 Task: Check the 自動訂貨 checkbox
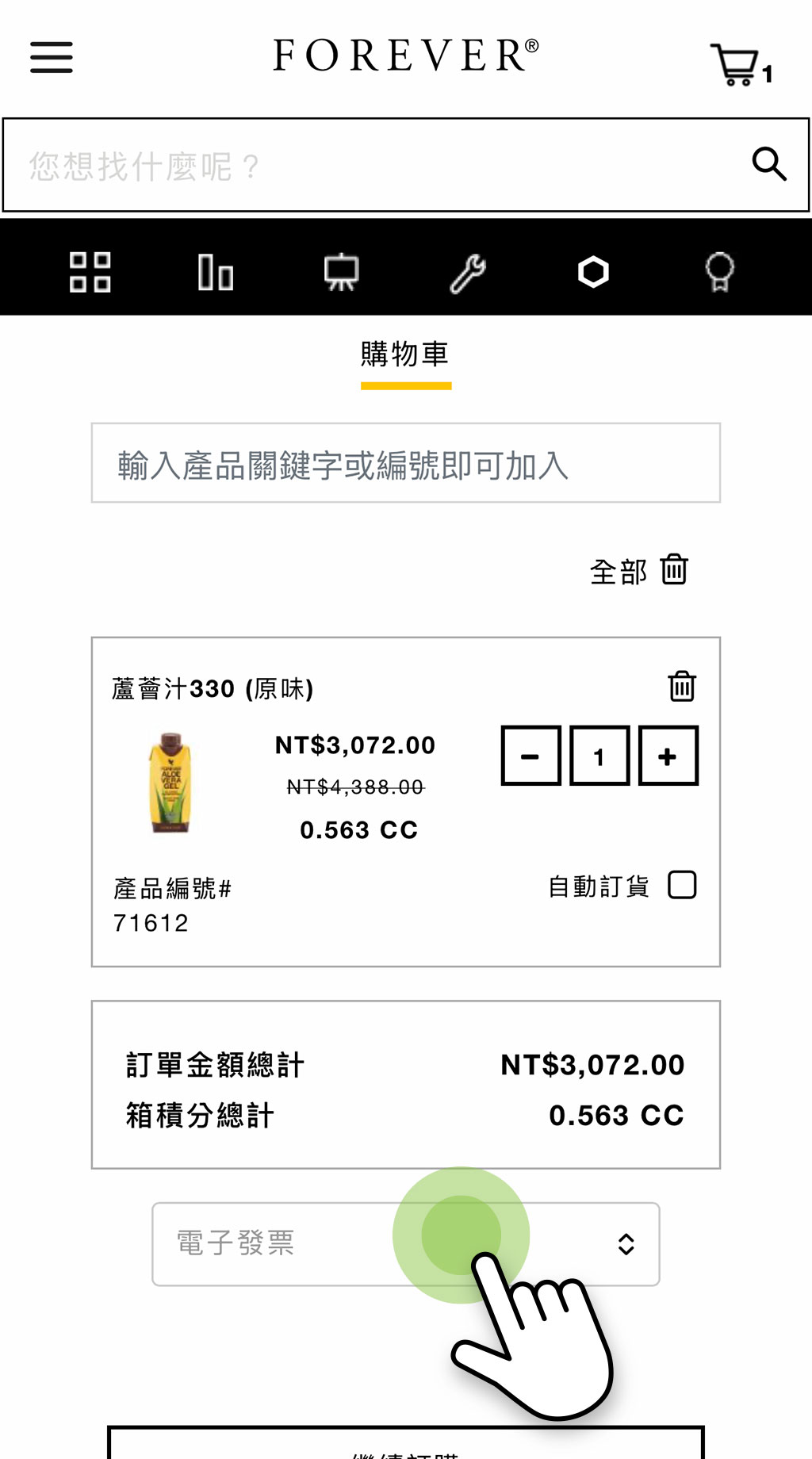(682, 885)
